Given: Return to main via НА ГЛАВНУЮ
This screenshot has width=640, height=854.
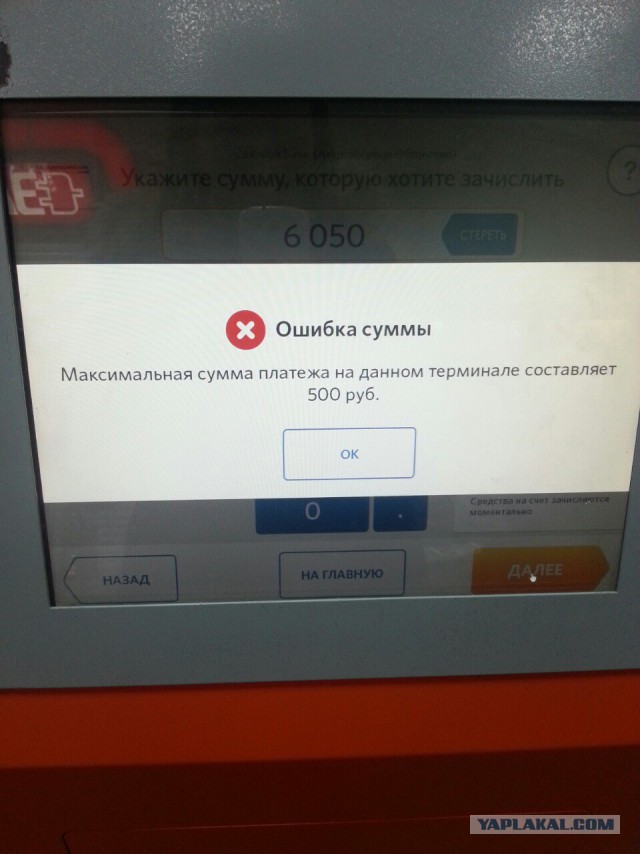Looking at the screenshot, I should coord(342,574).
